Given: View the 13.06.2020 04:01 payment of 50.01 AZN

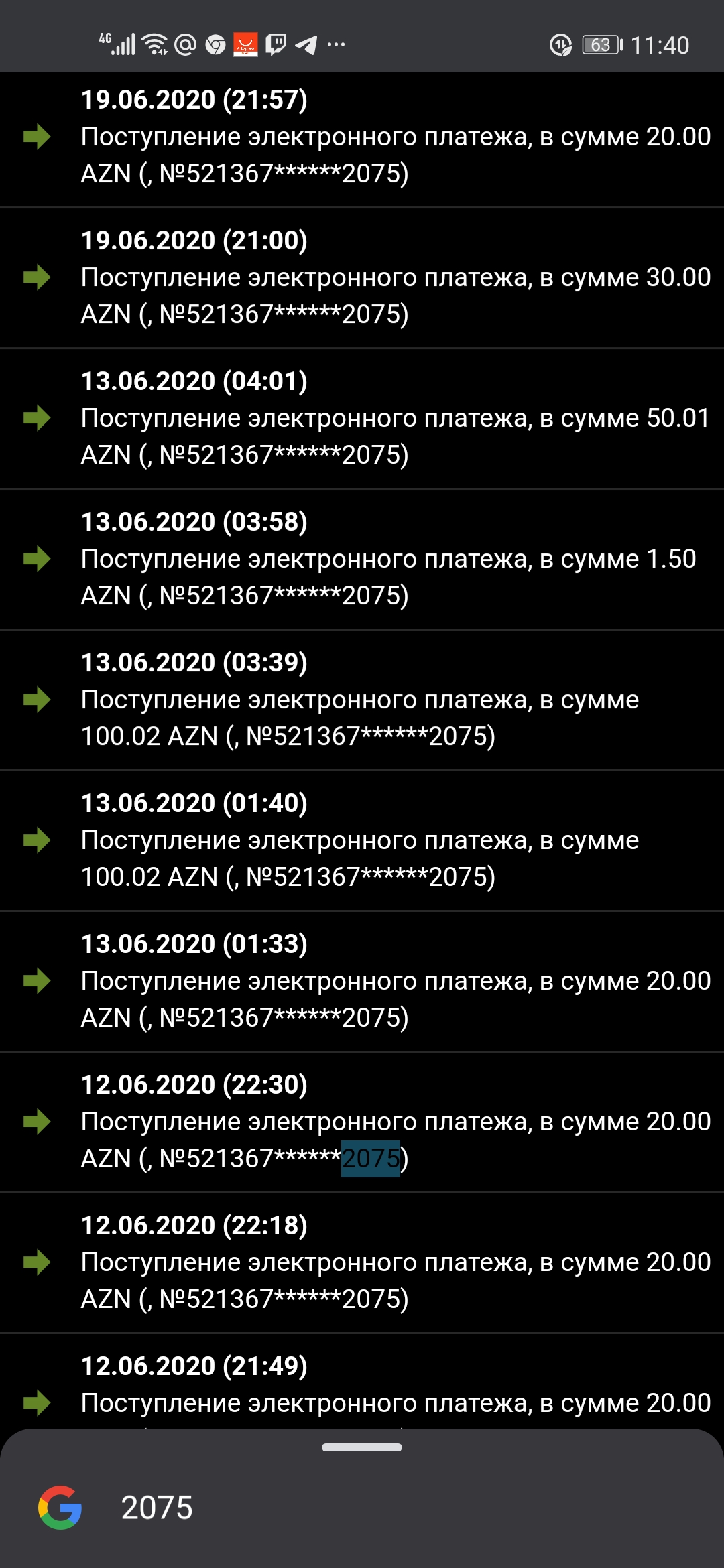Looking at the screenshot, I should point(394,418).
